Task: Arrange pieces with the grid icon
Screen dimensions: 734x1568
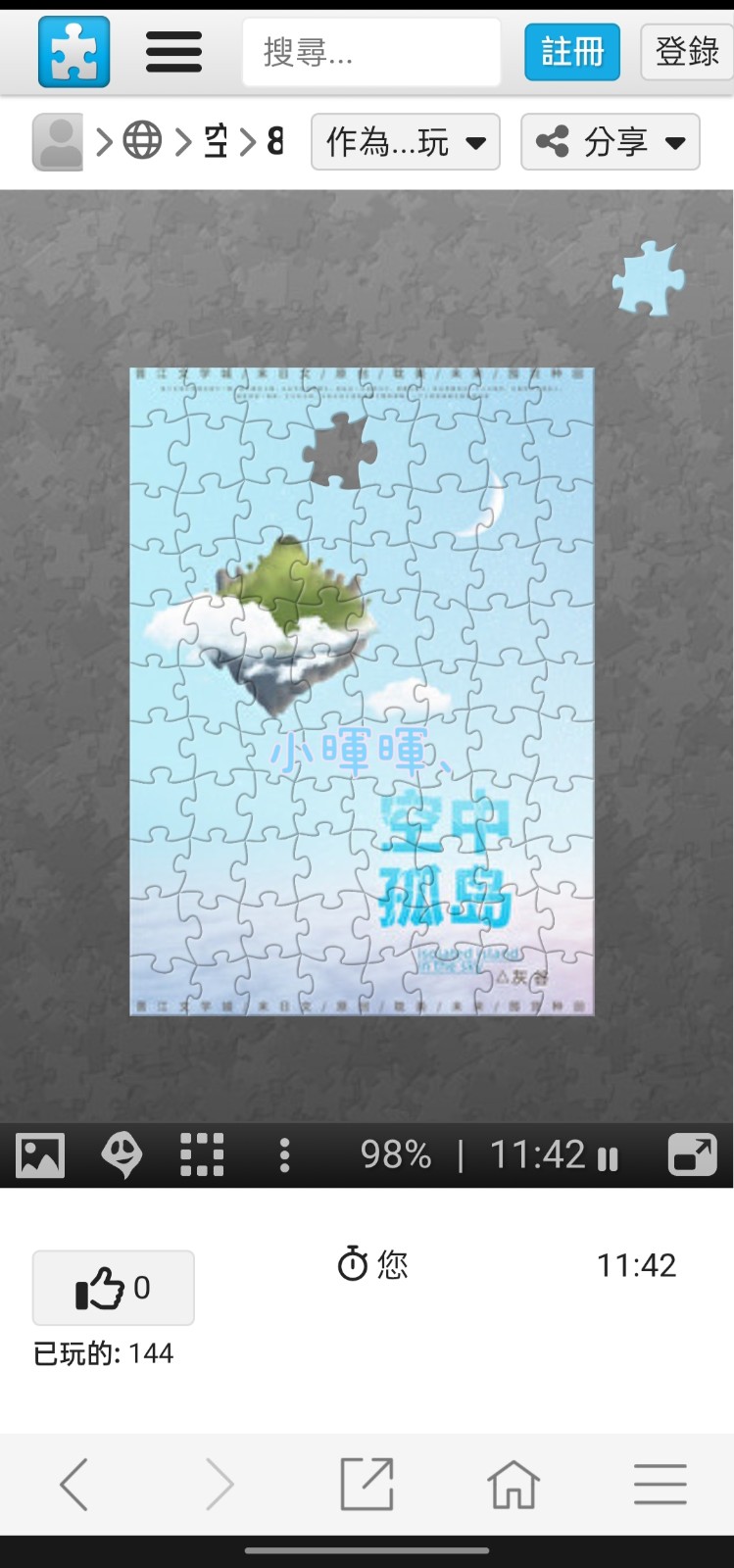Action: (203, 1155)
